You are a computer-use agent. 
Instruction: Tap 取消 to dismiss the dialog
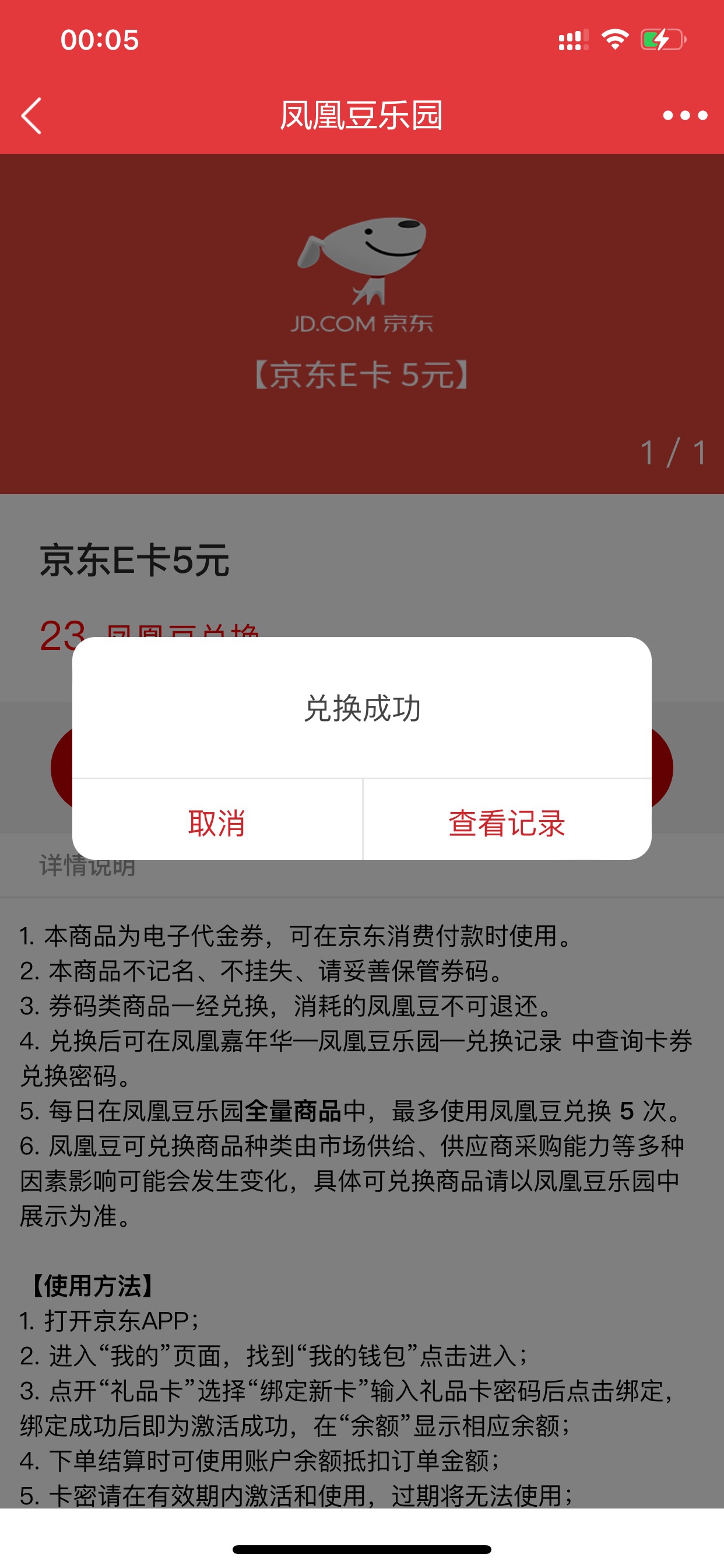(x=217, y=822)
